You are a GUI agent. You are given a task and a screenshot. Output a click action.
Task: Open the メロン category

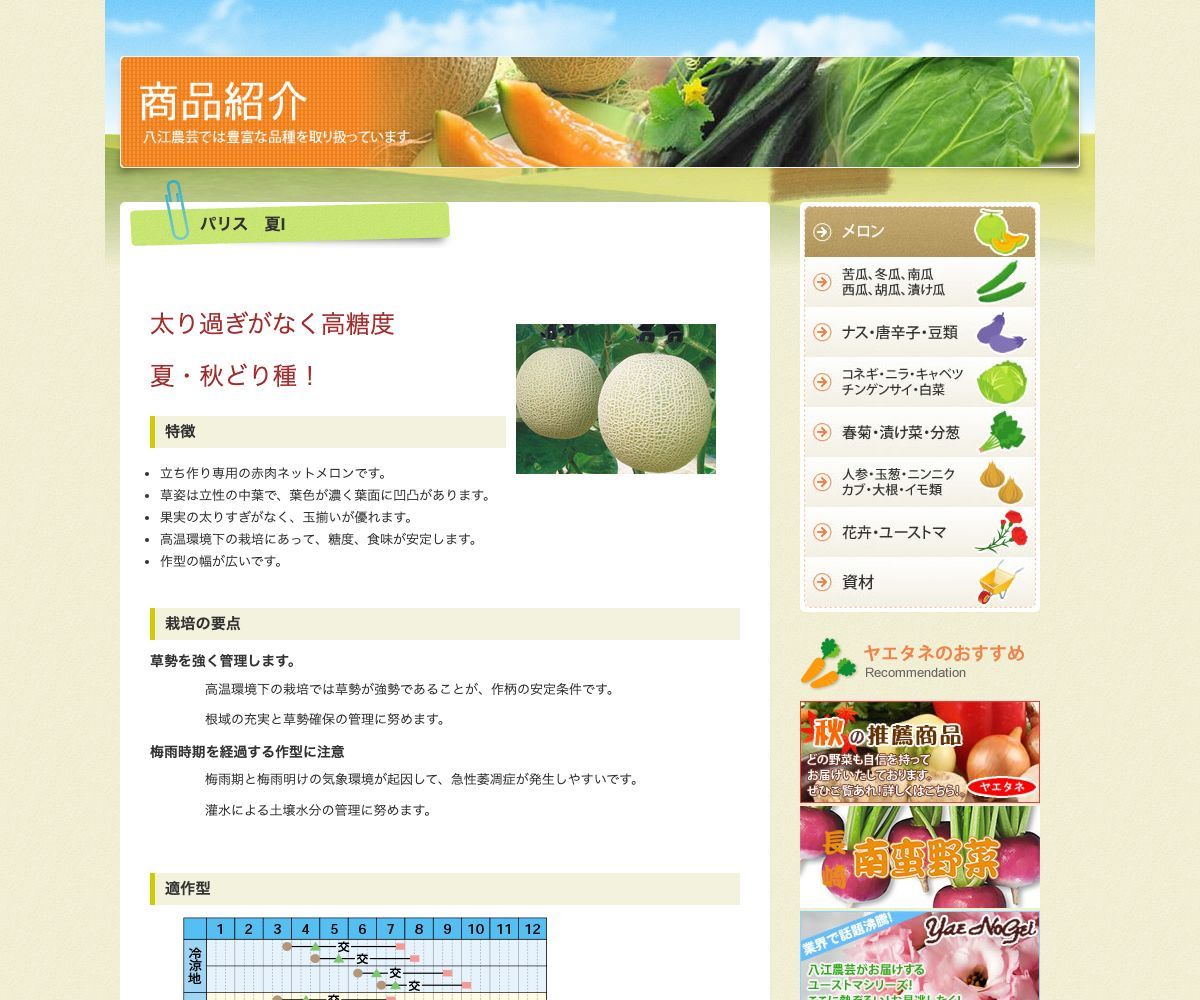click(x=919, y=232)
